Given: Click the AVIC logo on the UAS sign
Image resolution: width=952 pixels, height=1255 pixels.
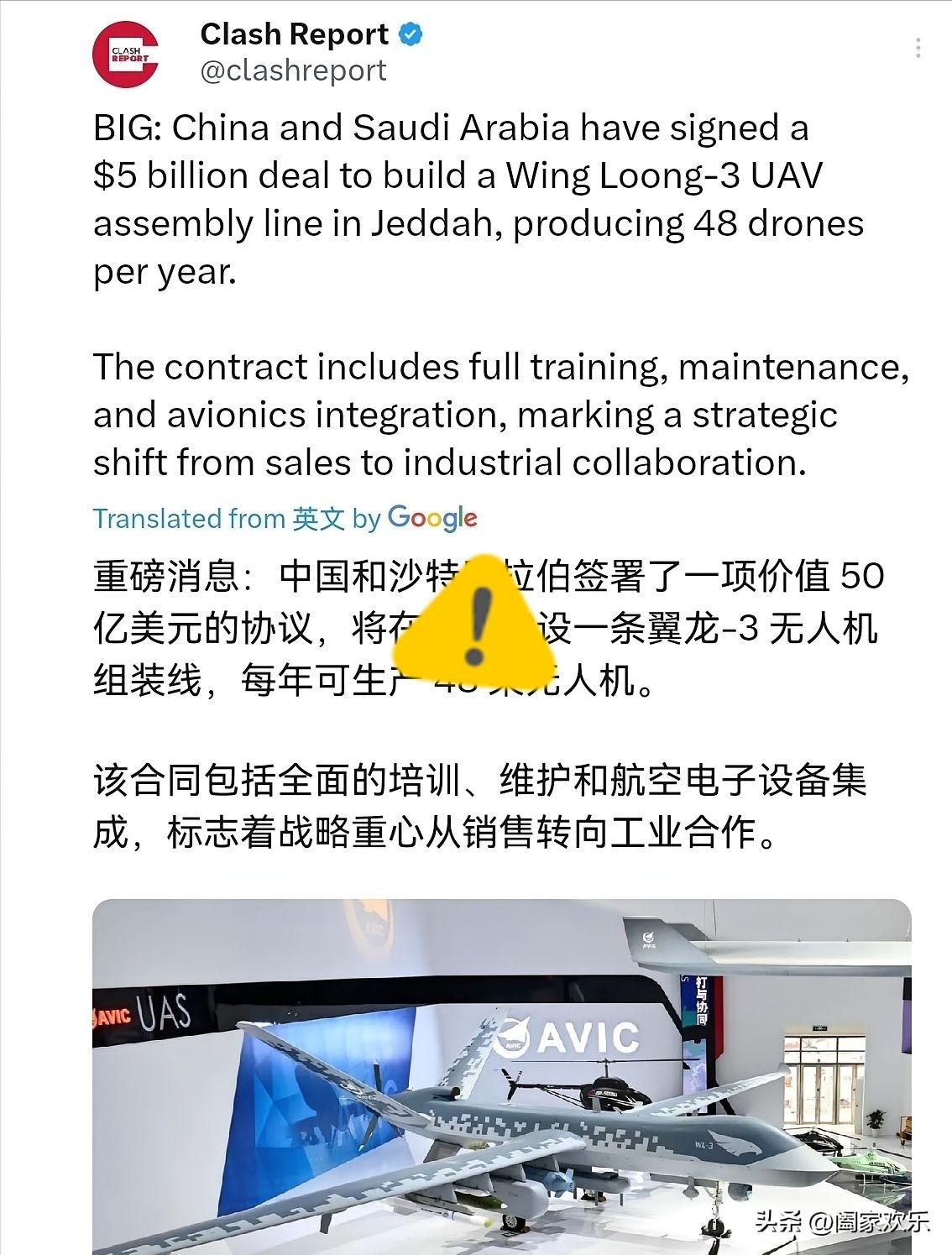Looking at the screenshot, I should point(109,1015).
